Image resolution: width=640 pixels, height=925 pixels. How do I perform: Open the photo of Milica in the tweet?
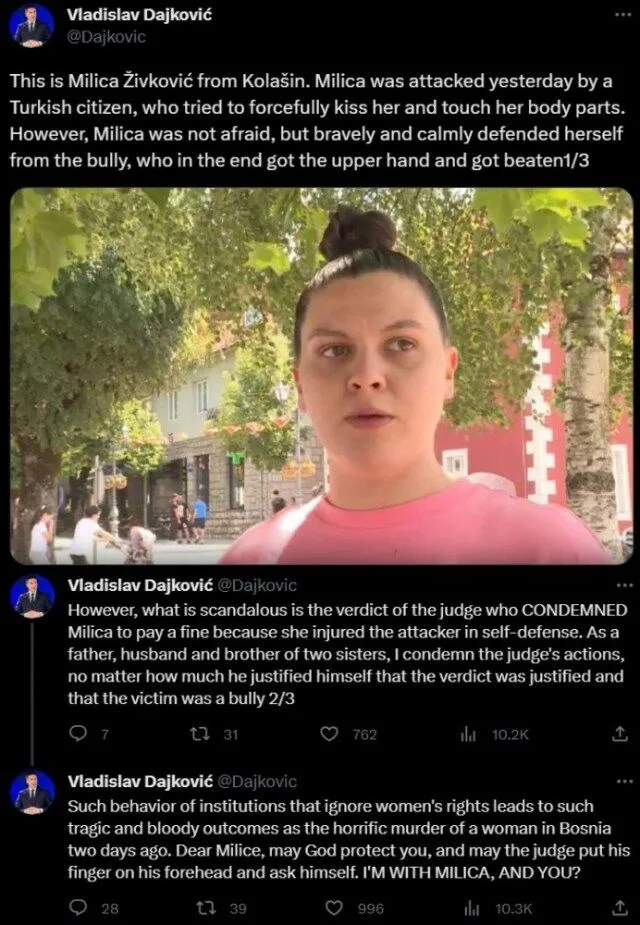point(321,376)
